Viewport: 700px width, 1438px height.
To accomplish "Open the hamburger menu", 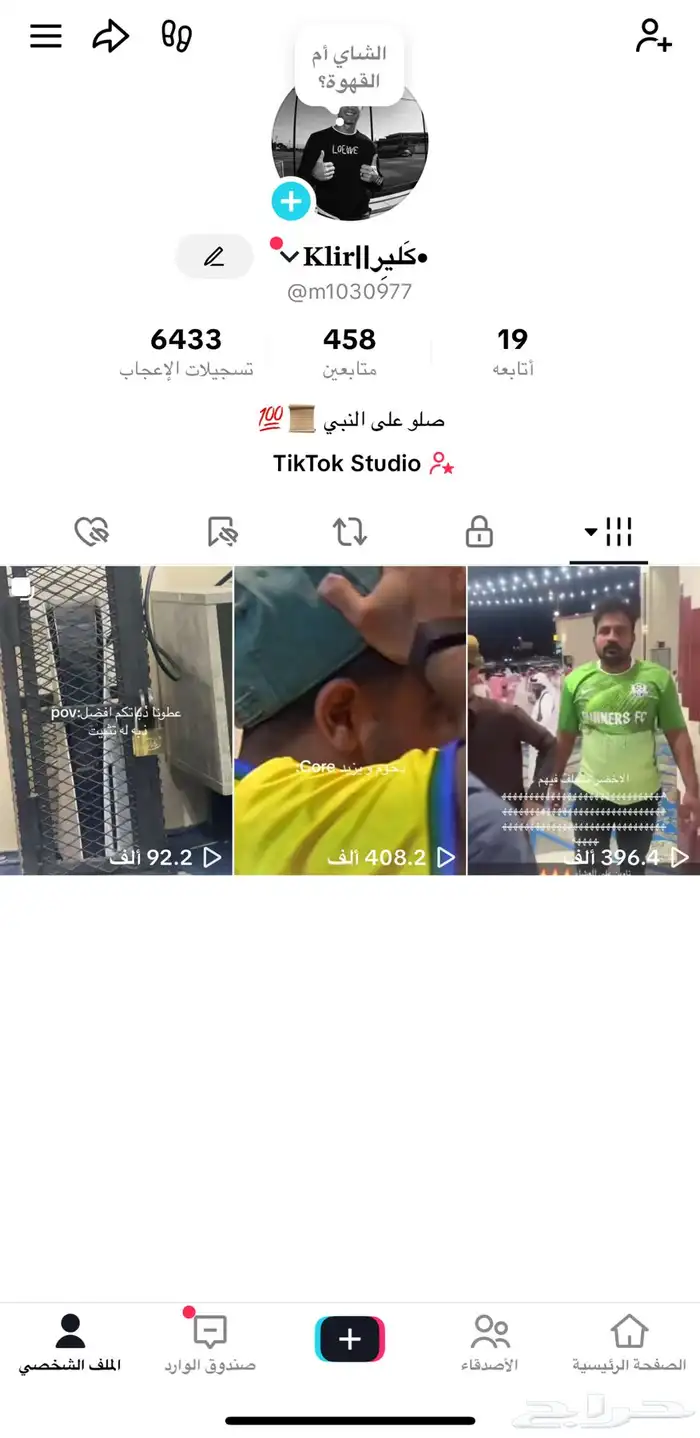I will point(46,37).
